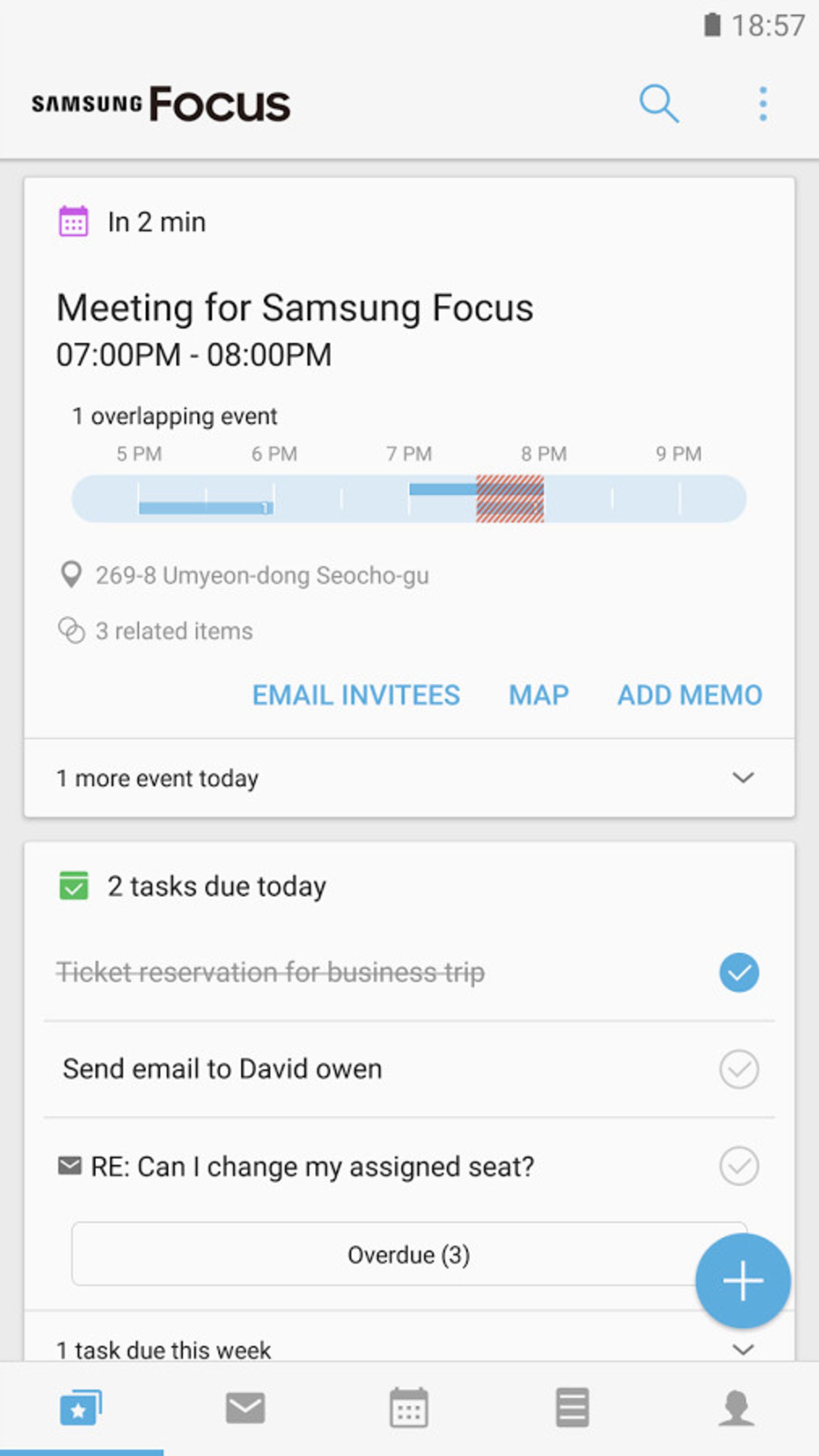
Task: Open the search icon in the app bar
Action: click(658, 104)
